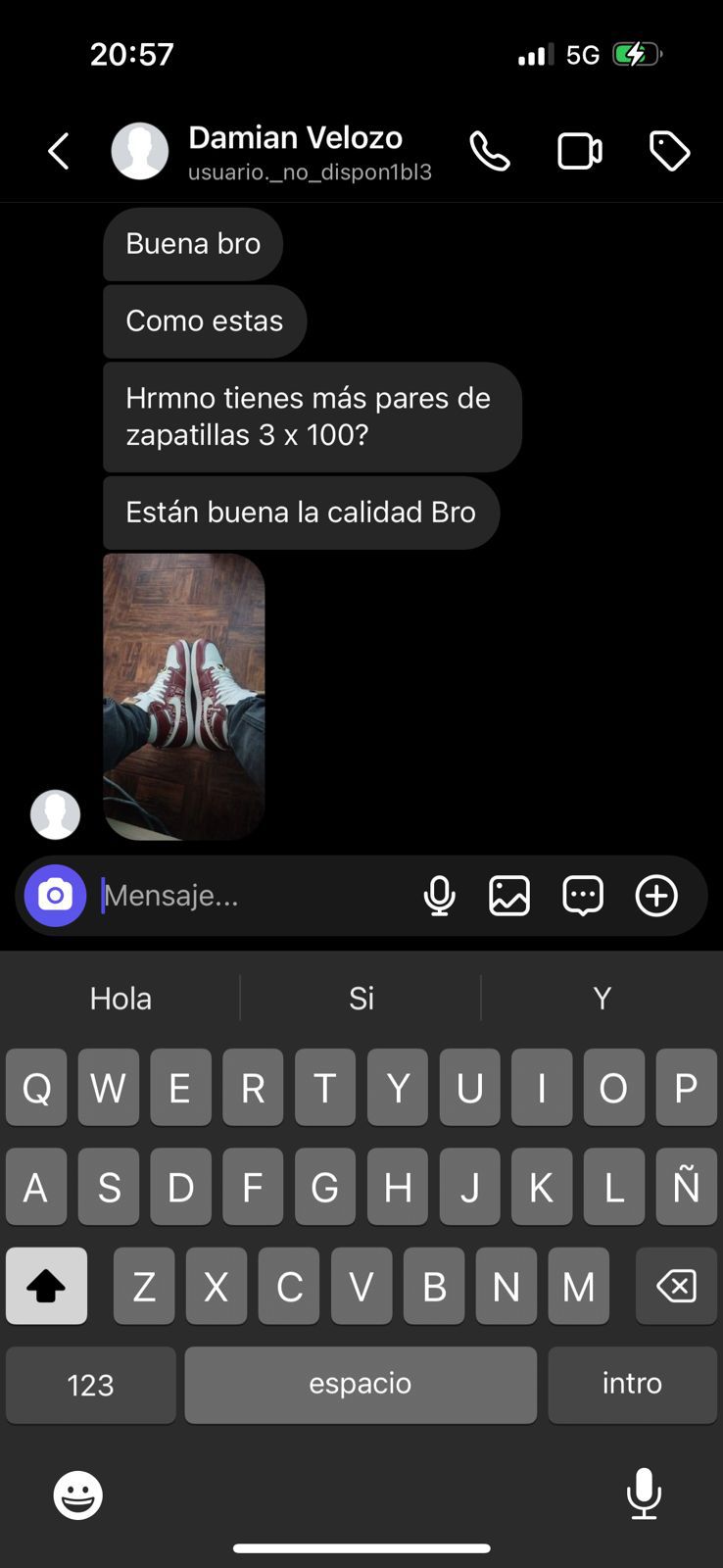Screen dimensions: 723x1568
Task: Focus the Mensaje text field
Action: pos(255,895)
